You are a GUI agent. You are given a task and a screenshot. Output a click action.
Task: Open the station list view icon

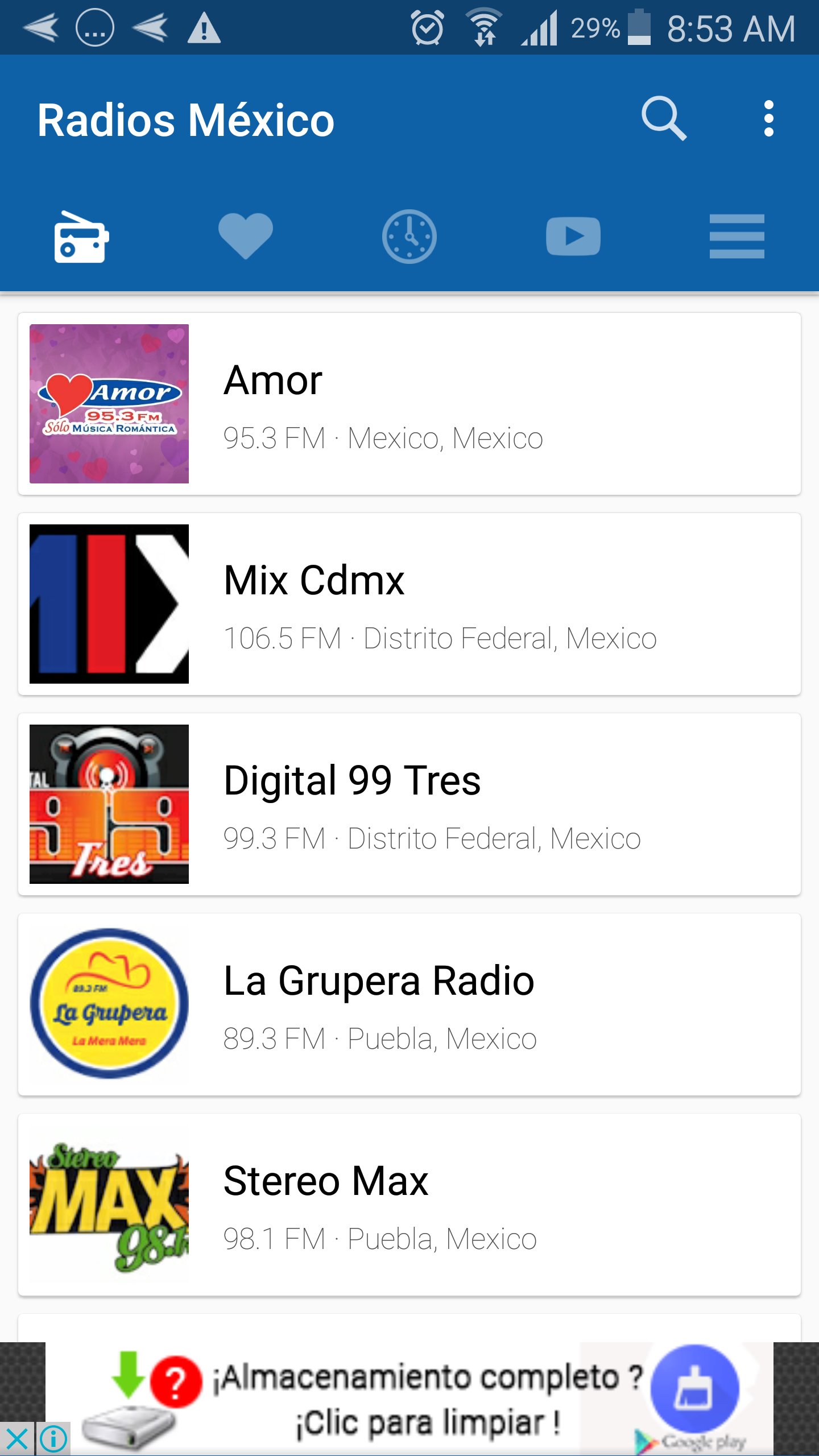[737, 237]
